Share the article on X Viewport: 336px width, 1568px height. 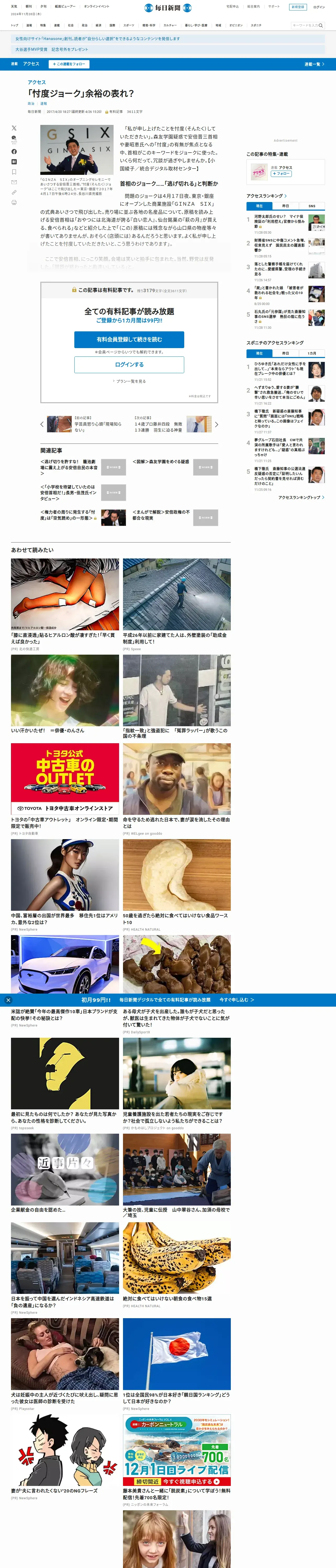[x=14, y=128]
